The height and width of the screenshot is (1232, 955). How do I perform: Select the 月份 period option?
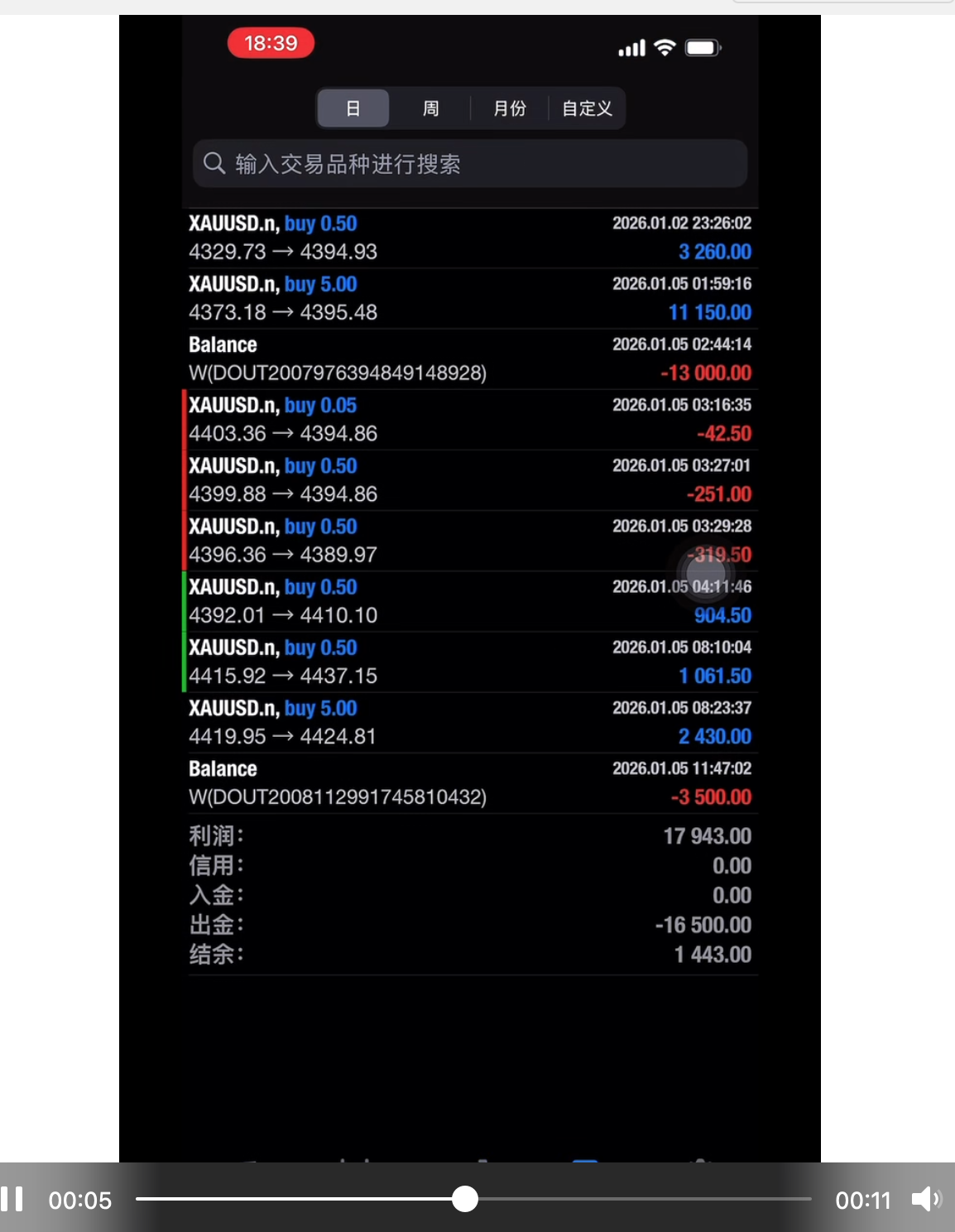point(509,108)
